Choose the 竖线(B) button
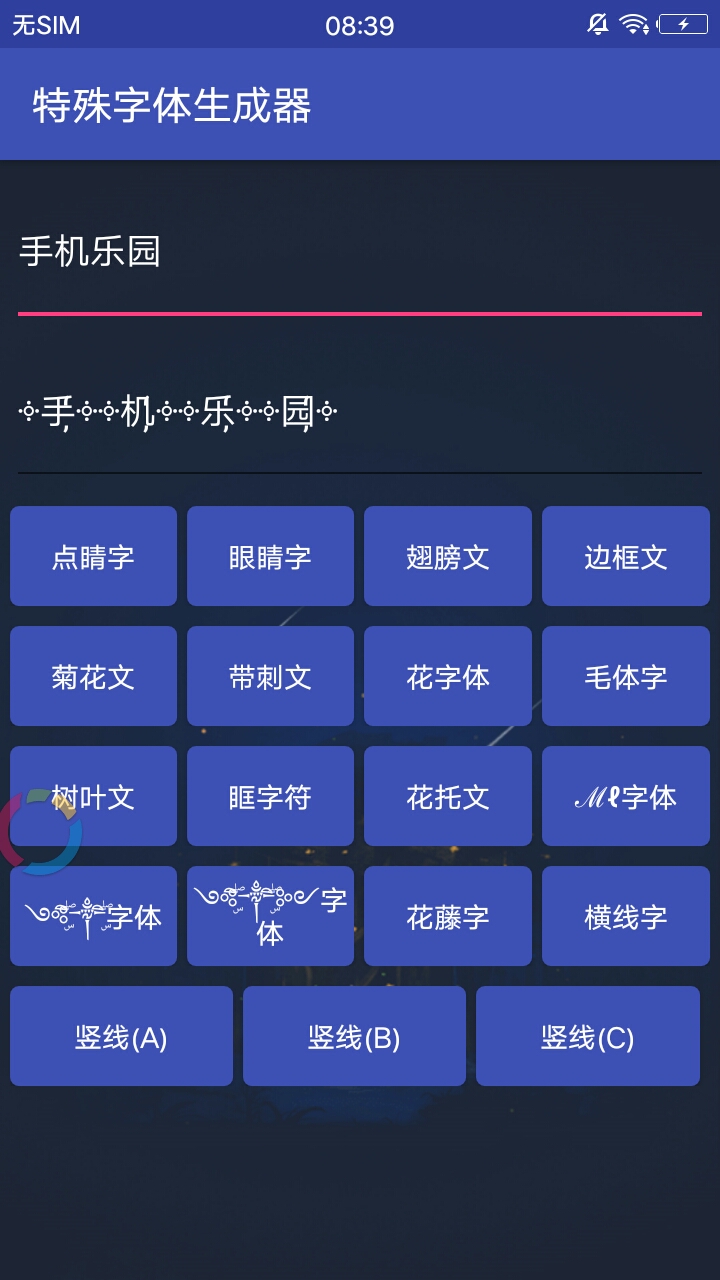The height and width of the screenshot is (1280, 720). tap(354, 1036)
